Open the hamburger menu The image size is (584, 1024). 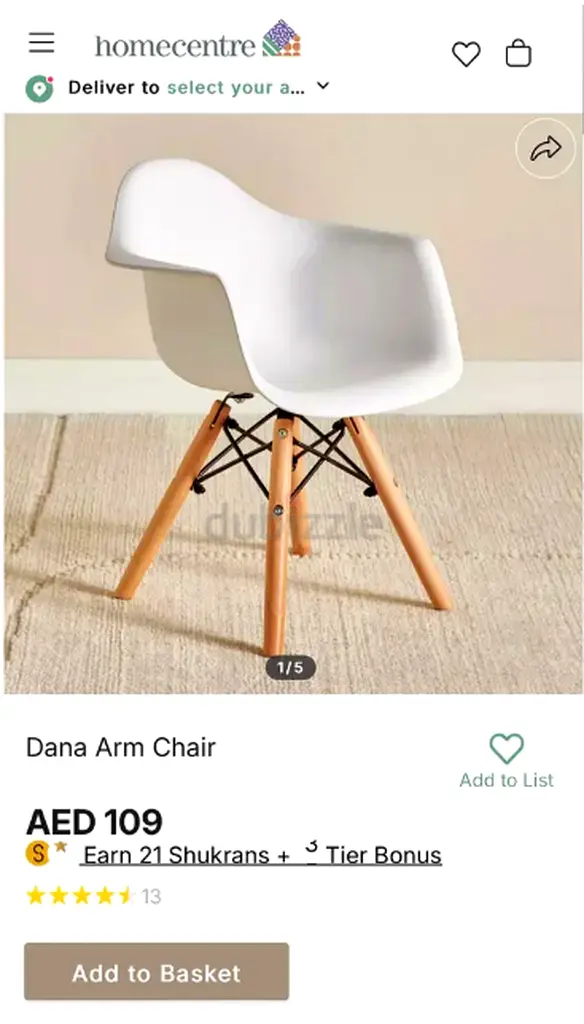pos(41,43)
